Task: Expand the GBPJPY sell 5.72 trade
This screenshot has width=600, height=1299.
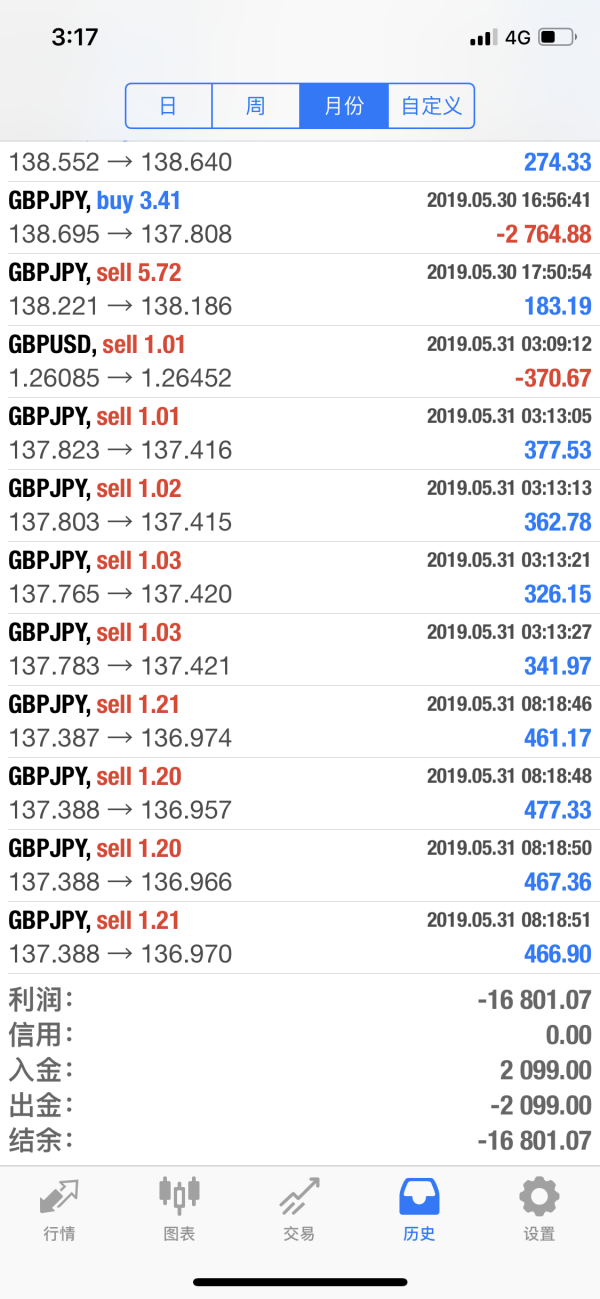Action: pos(300,290)
